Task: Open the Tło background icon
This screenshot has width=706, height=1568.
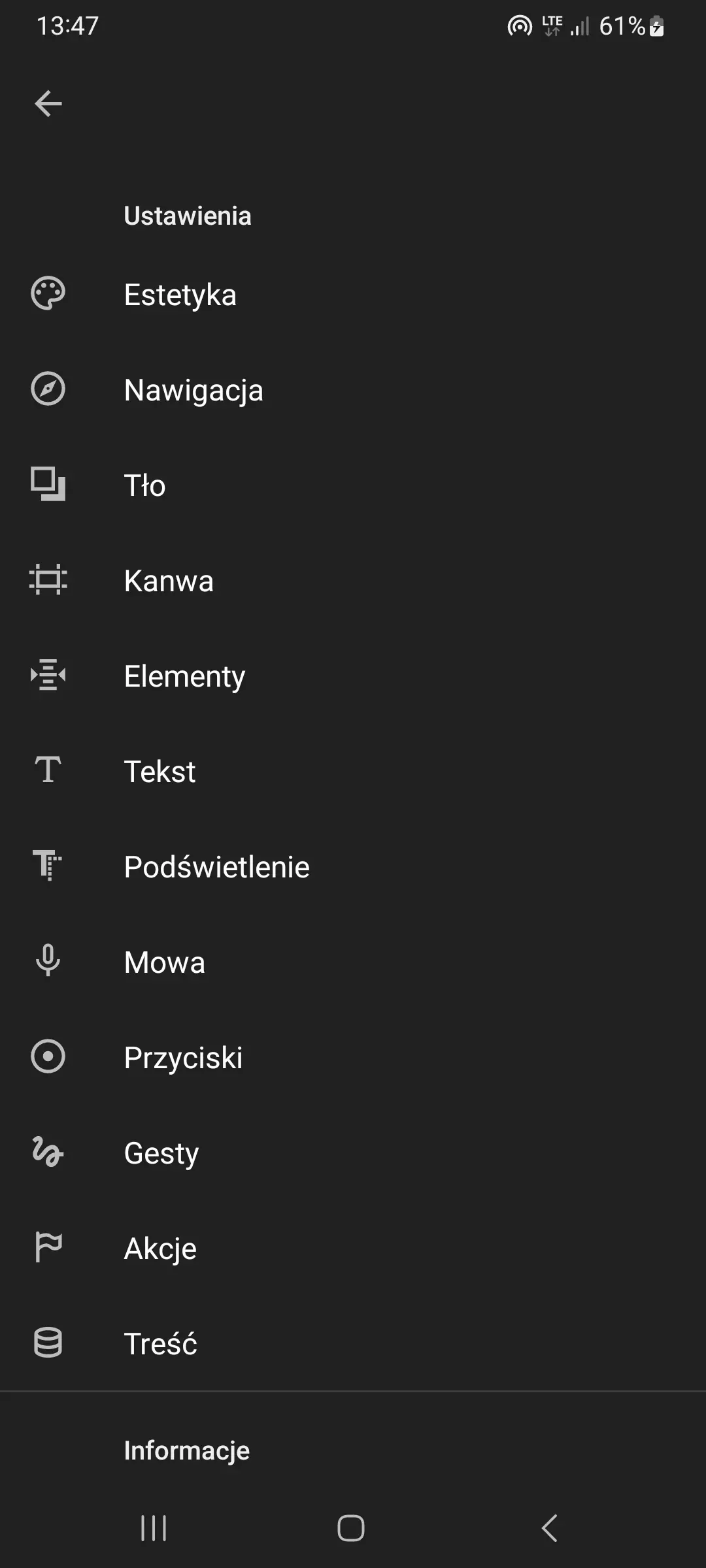Action: [48, 485]
